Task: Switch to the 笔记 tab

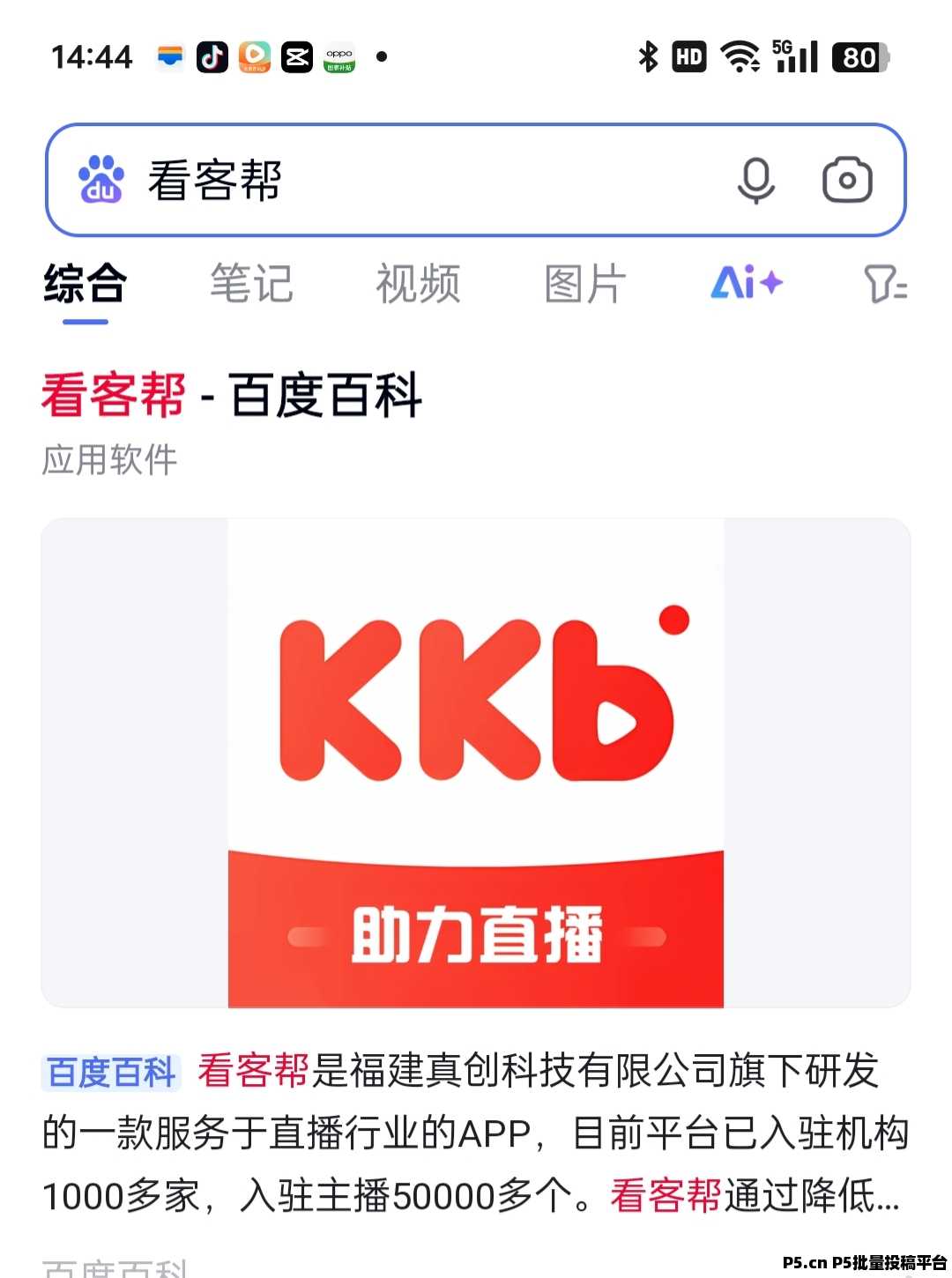Action: pos(251,284)
